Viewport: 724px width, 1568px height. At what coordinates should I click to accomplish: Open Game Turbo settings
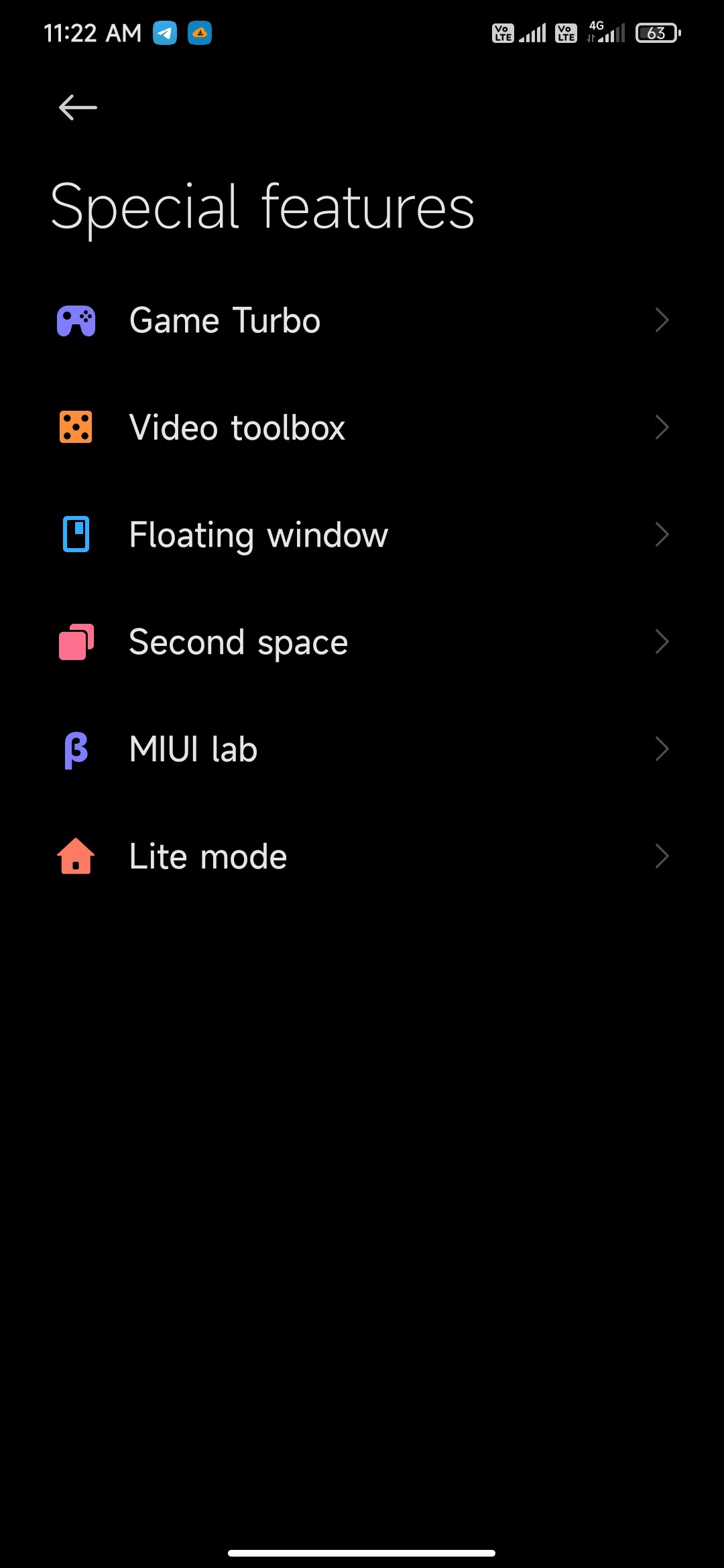362,320
